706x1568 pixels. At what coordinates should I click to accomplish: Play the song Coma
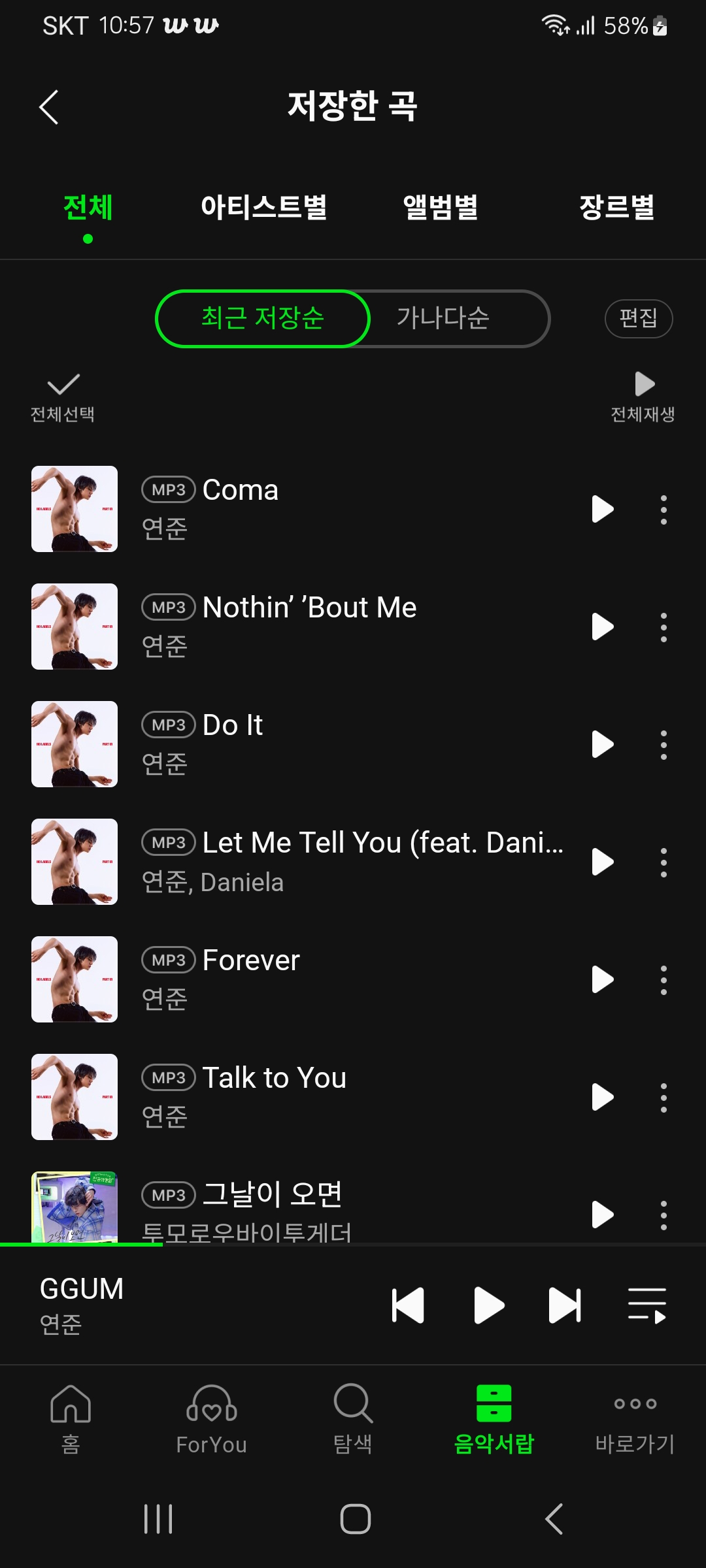point(602,509)
